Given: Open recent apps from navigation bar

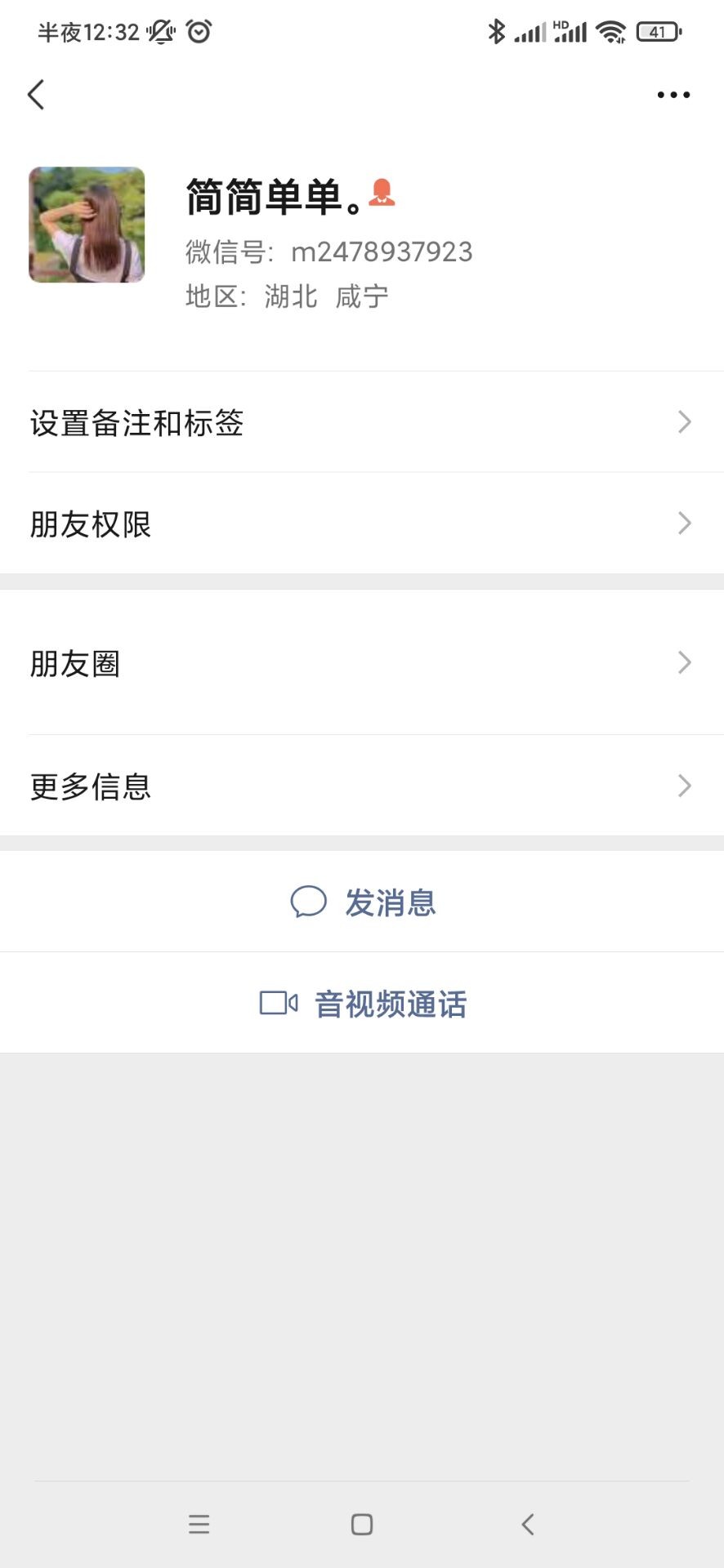Looking at the screenshot, I should tap(199, 1524).
